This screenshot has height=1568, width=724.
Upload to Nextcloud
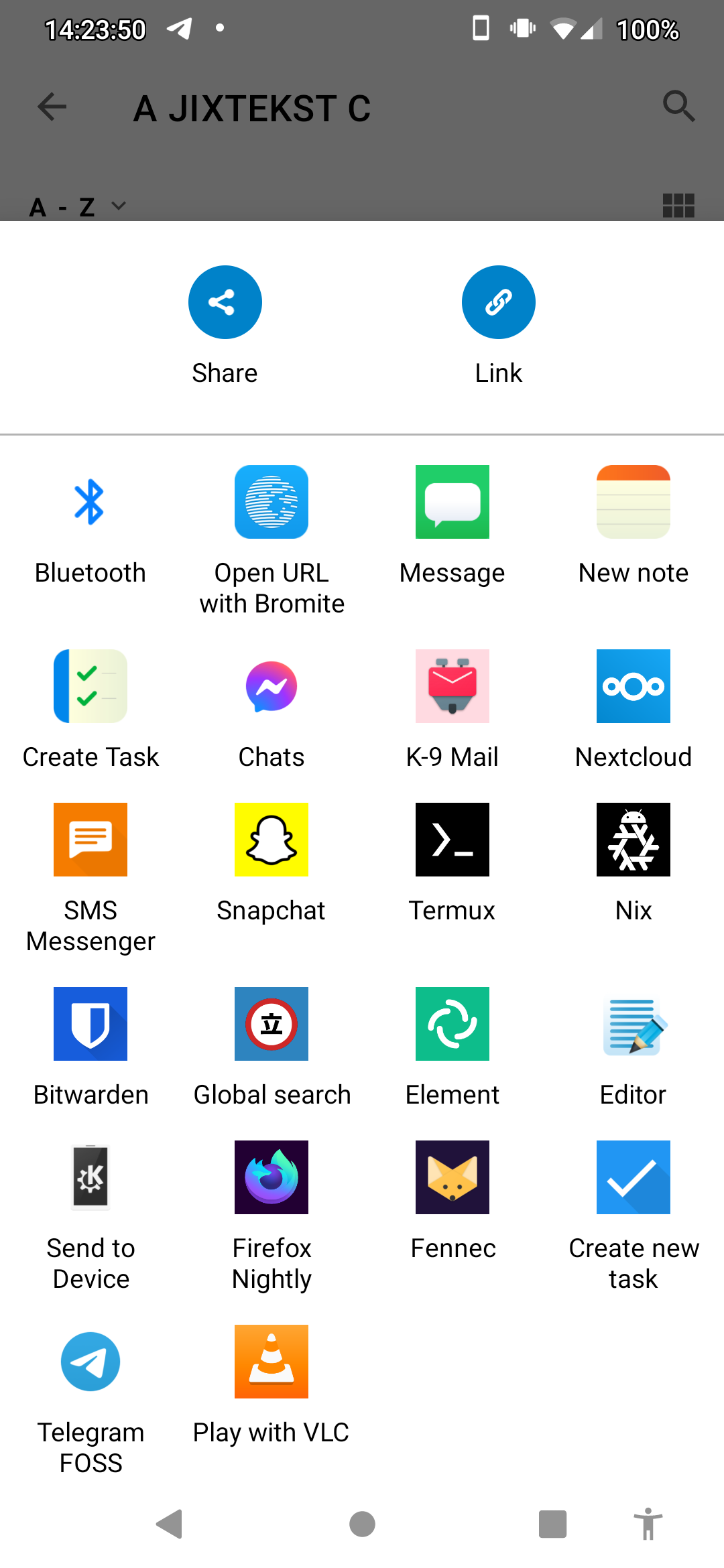pos(633,687)
